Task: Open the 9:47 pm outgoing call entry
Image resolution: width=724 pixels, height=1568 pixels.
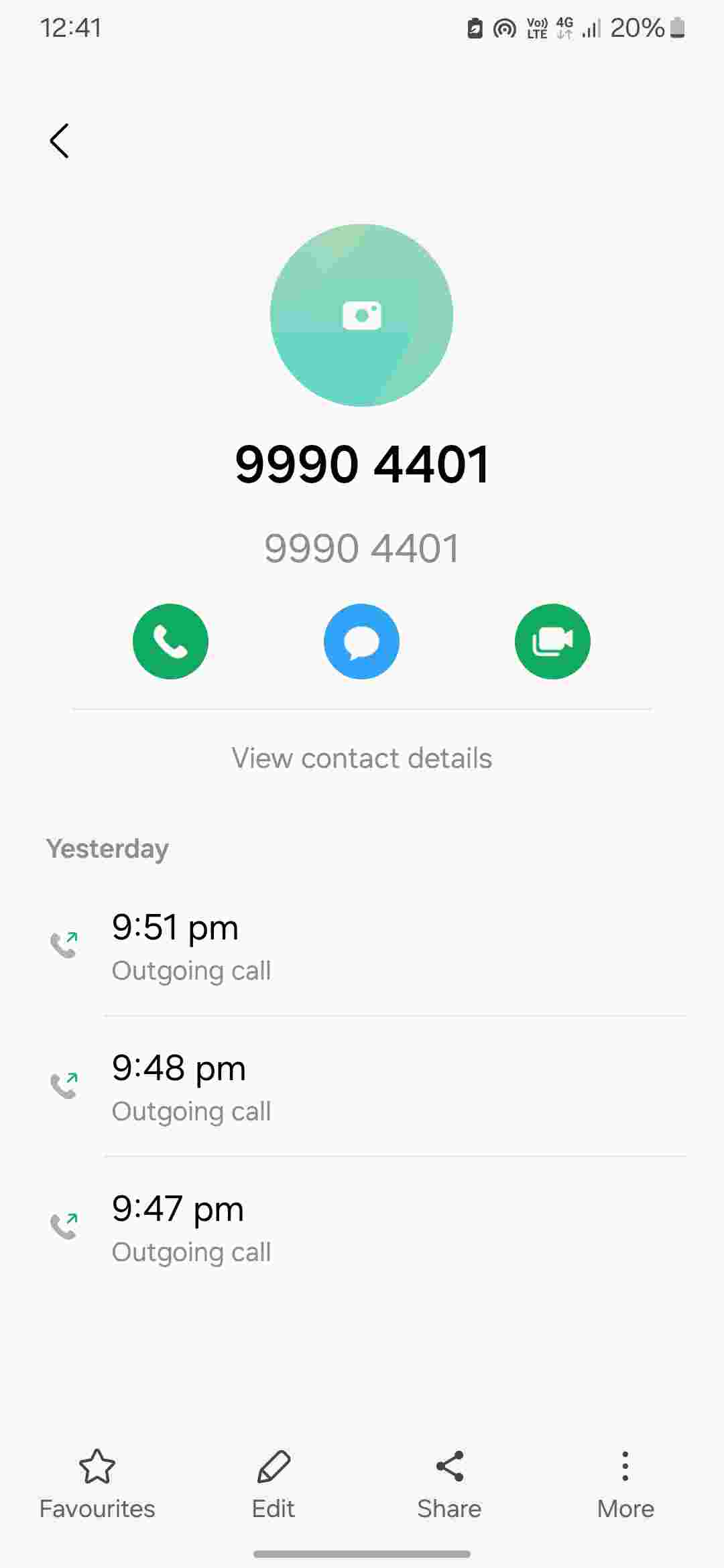Action: tap(362, 1228)
